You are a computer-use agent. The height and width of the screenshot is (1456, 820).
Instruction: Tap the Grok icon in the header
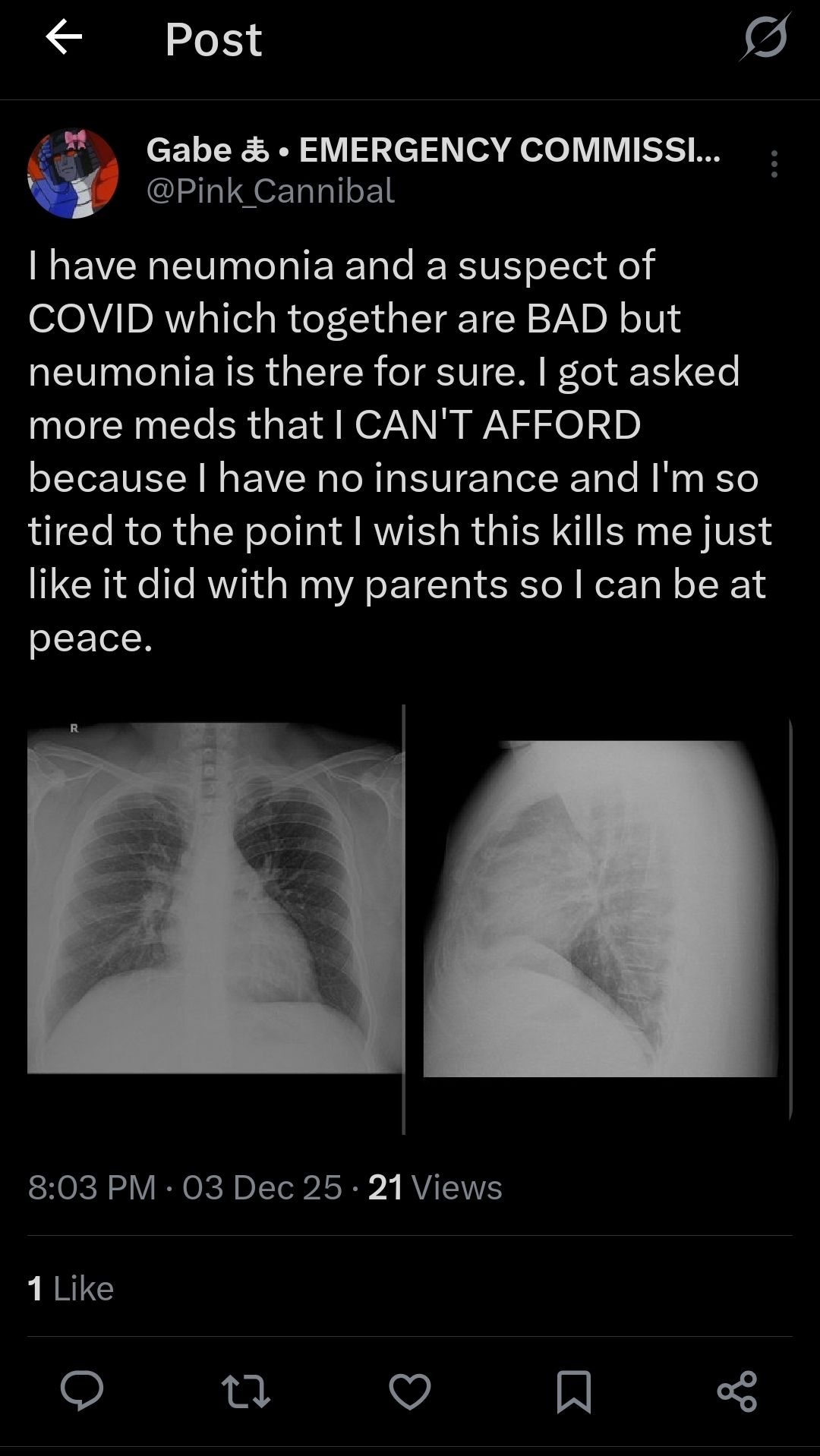pos(765,38)
